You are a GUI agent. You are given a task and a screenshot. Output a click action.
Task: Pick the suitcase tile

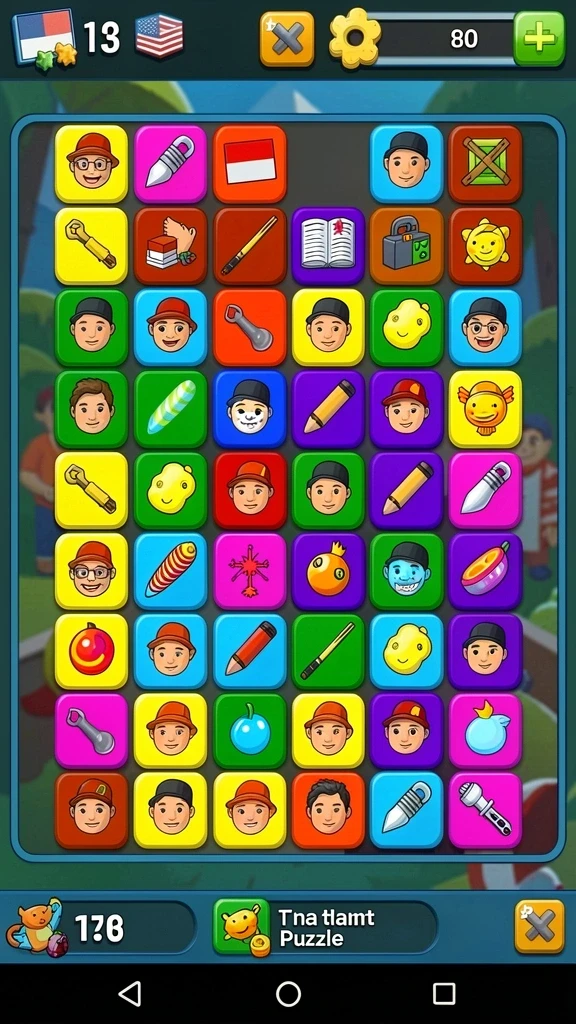click(406, 246)
